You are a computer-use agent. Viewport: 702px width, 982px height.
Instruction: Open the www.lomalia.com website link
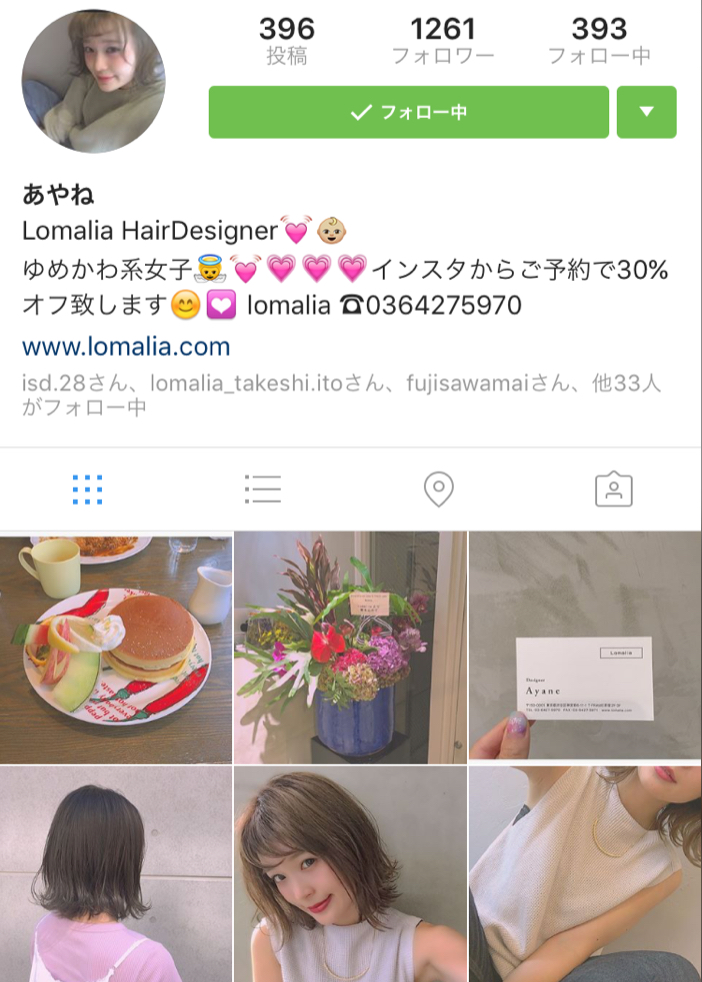(126, 347)
